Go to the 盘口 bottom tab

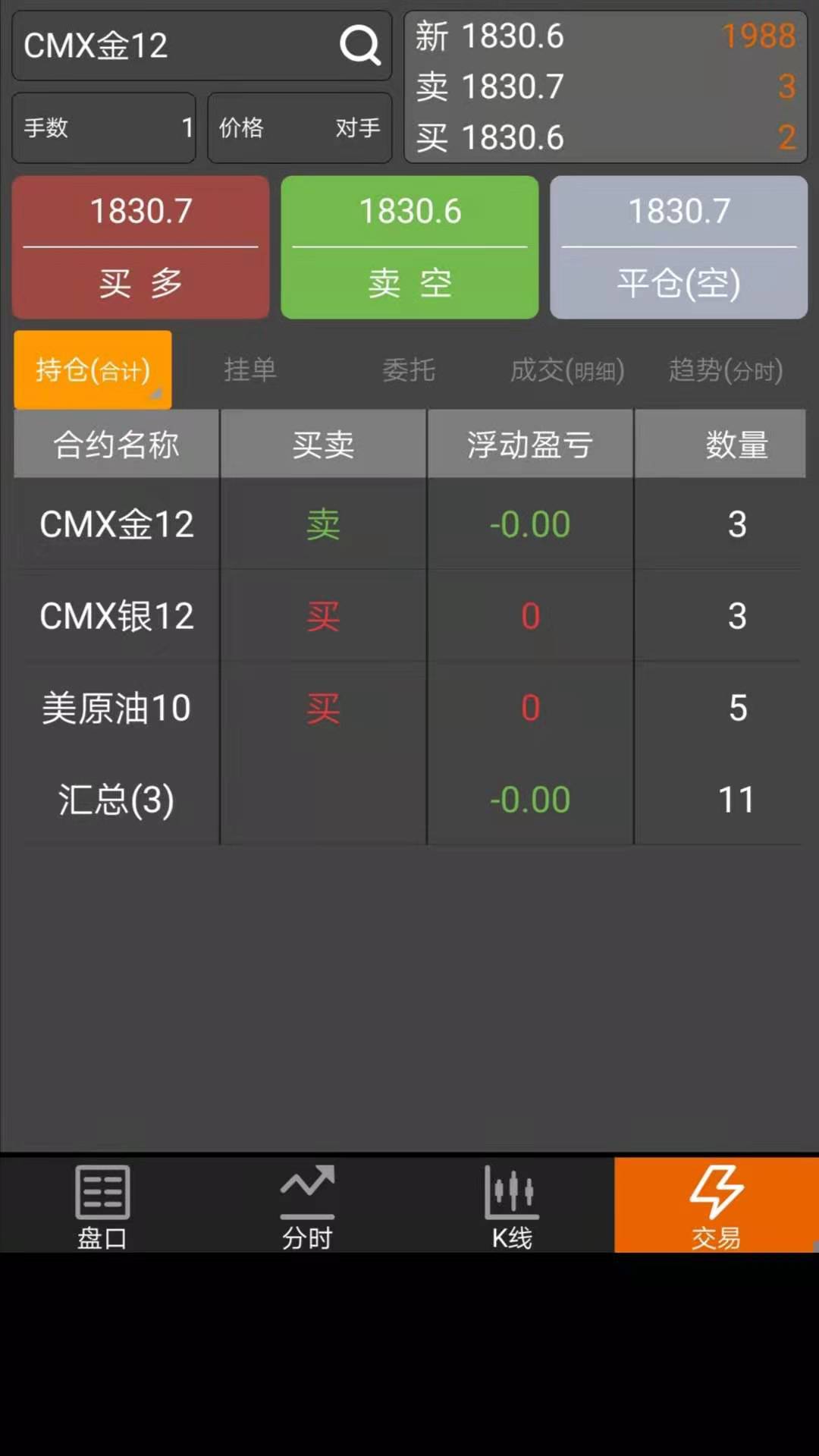102,1205
